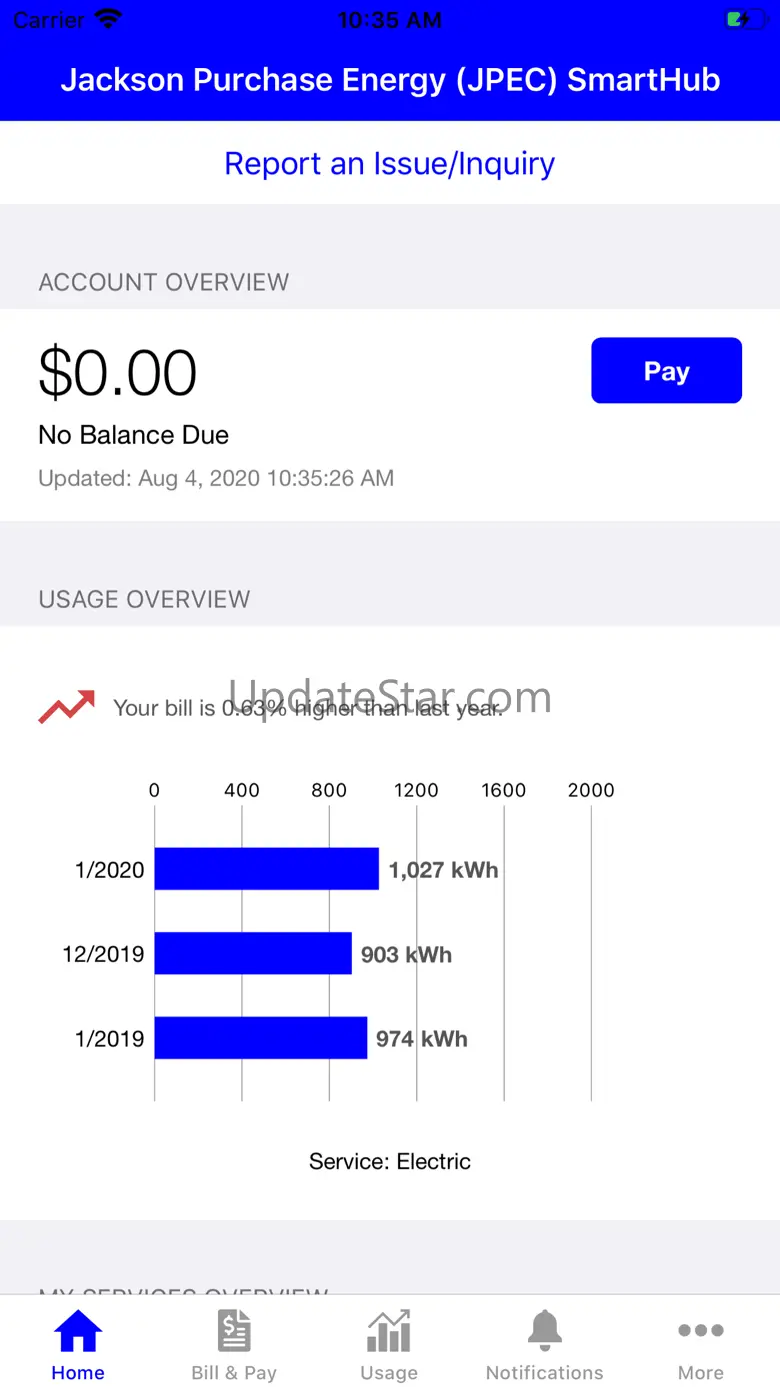The image size is (780, 1387).
Task: View the Notifications tab
Action: [x=545, y=1343]
